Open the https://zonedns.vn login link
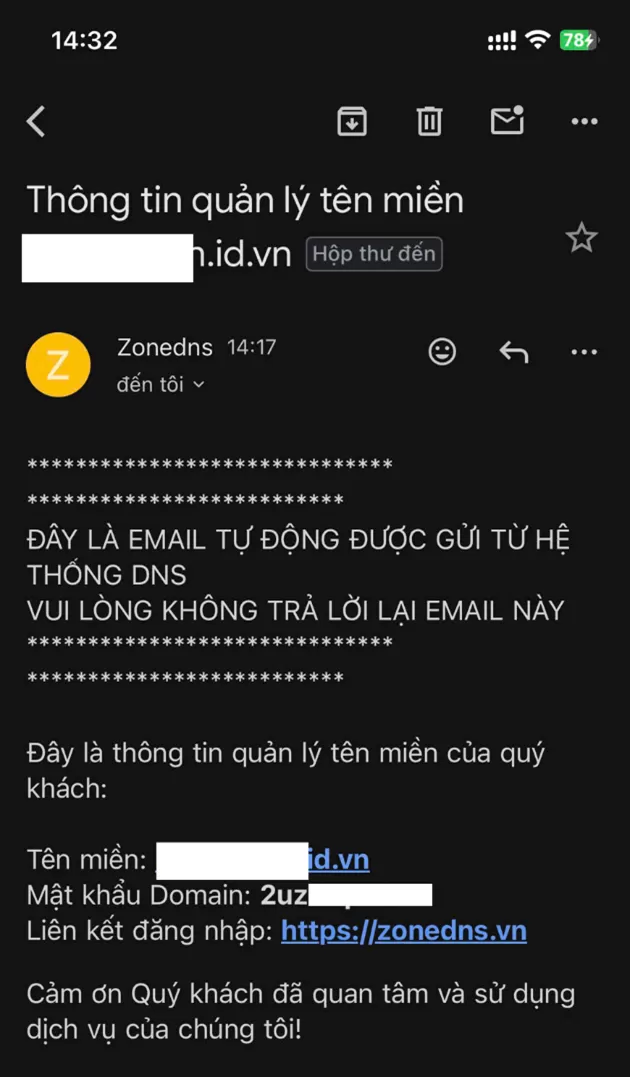The image size is (630, 1077). click(x=403, y=931)
